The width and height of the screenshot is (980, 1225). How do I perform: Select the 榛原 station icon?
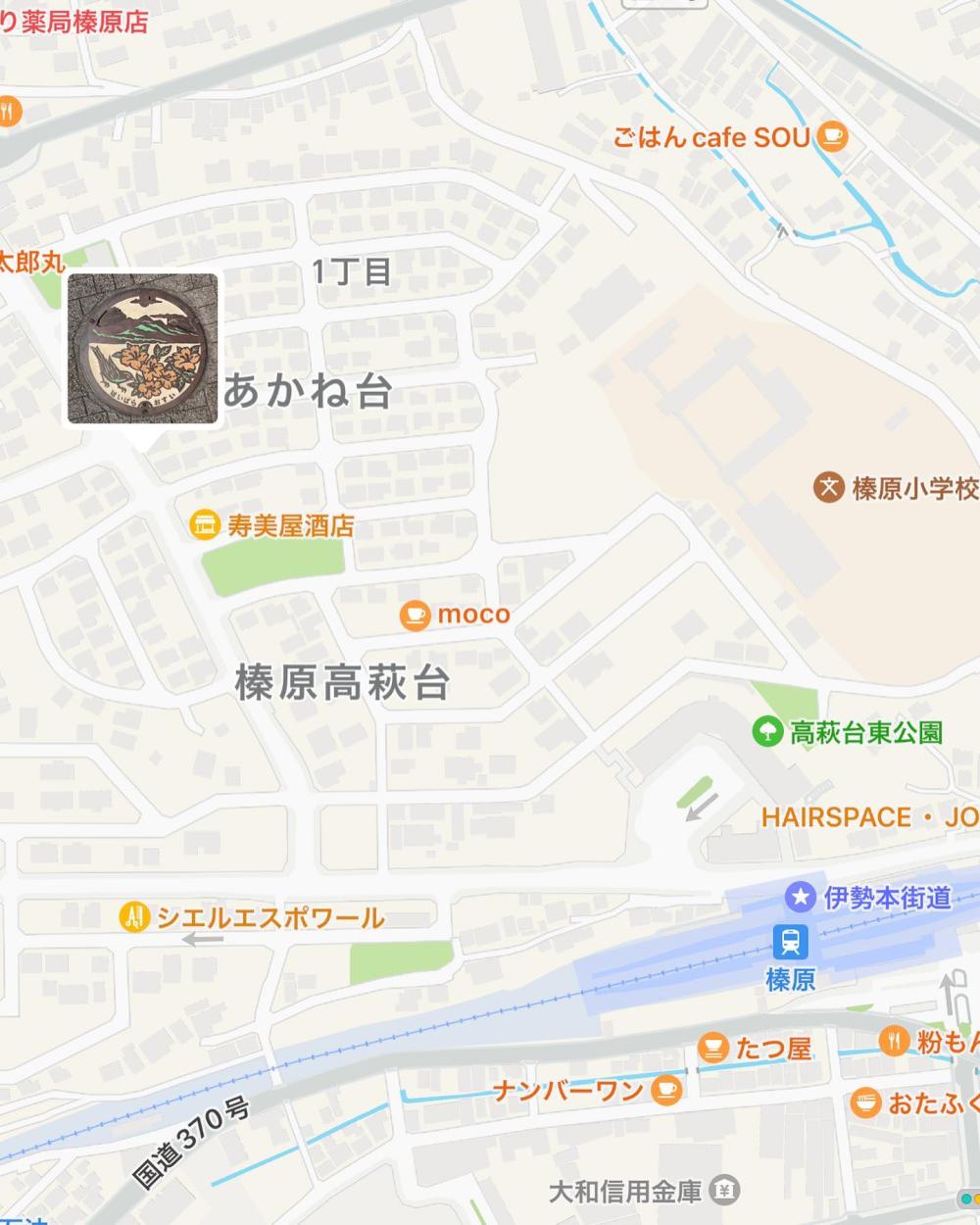click(x=789, y=942)
